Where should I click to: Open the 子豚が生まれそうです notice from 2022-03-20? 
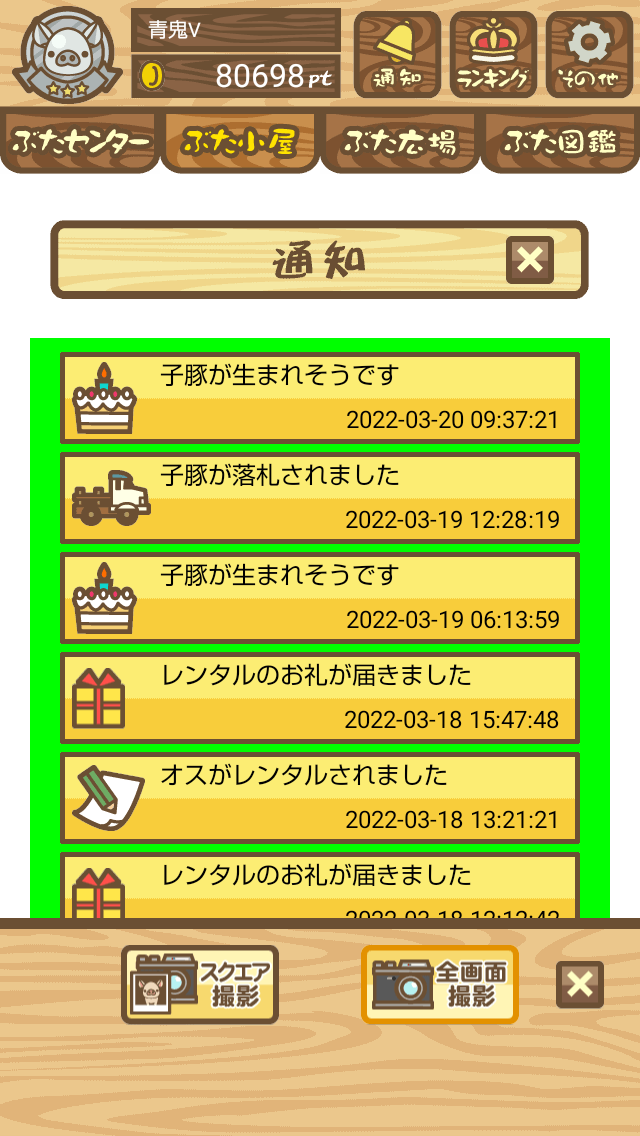click(x=320, y=398)
